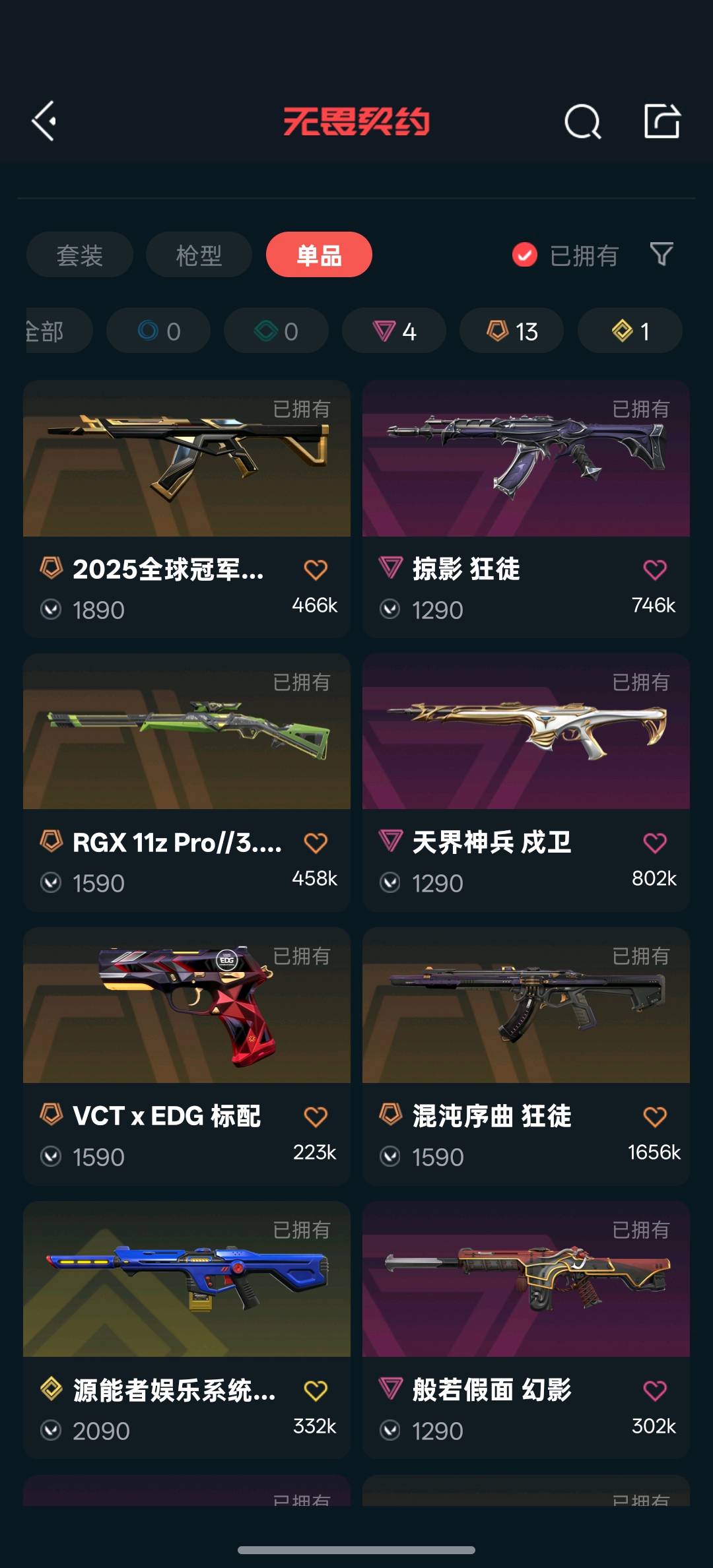Image resolution: width=713 pixels, height=1568 pixels.
Task: Select the 全部 rarity chip
Action: coord(53,331)
